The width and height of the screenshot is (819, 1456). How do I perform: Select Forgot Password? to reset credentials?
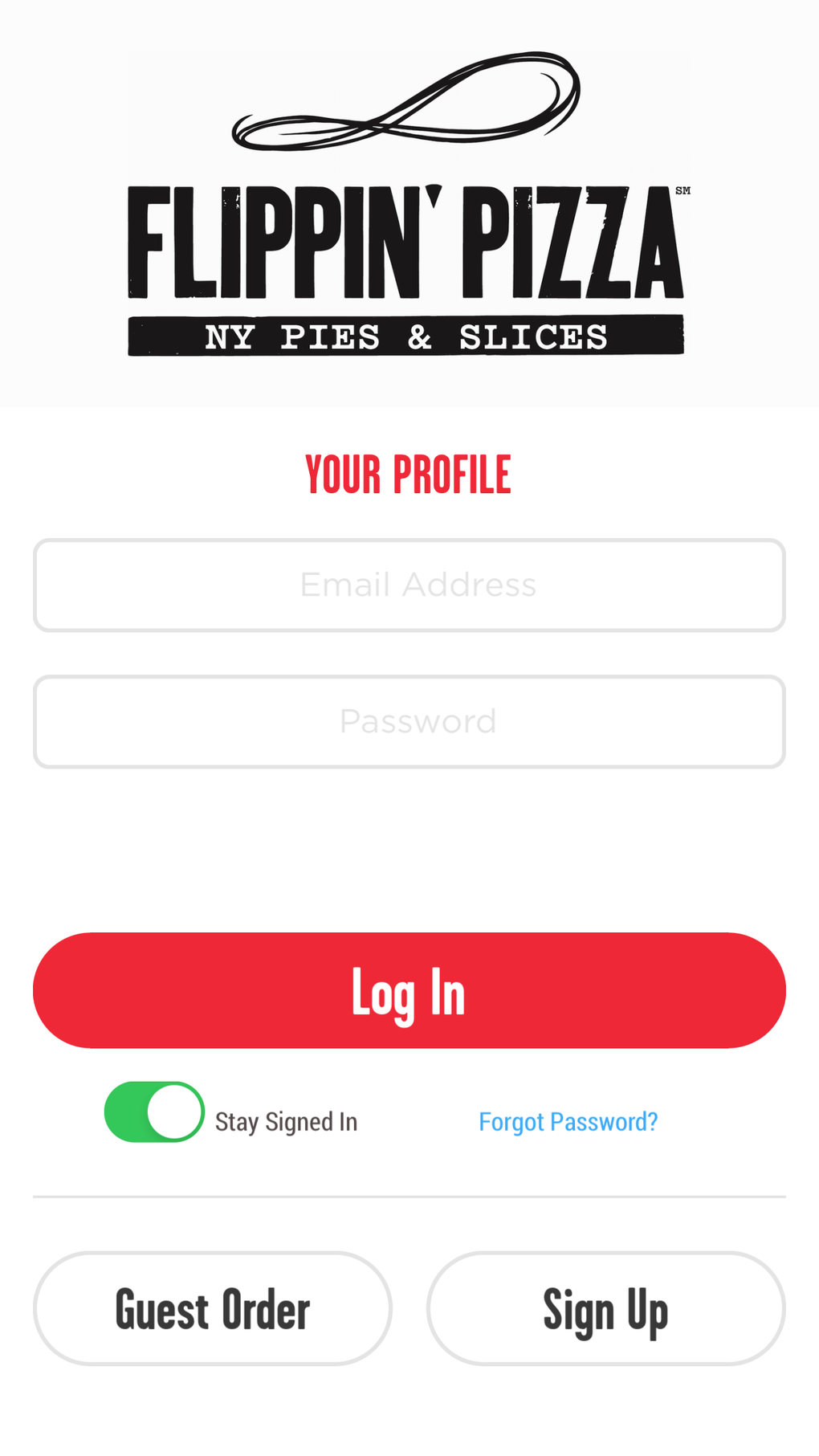pos(568,1121)
